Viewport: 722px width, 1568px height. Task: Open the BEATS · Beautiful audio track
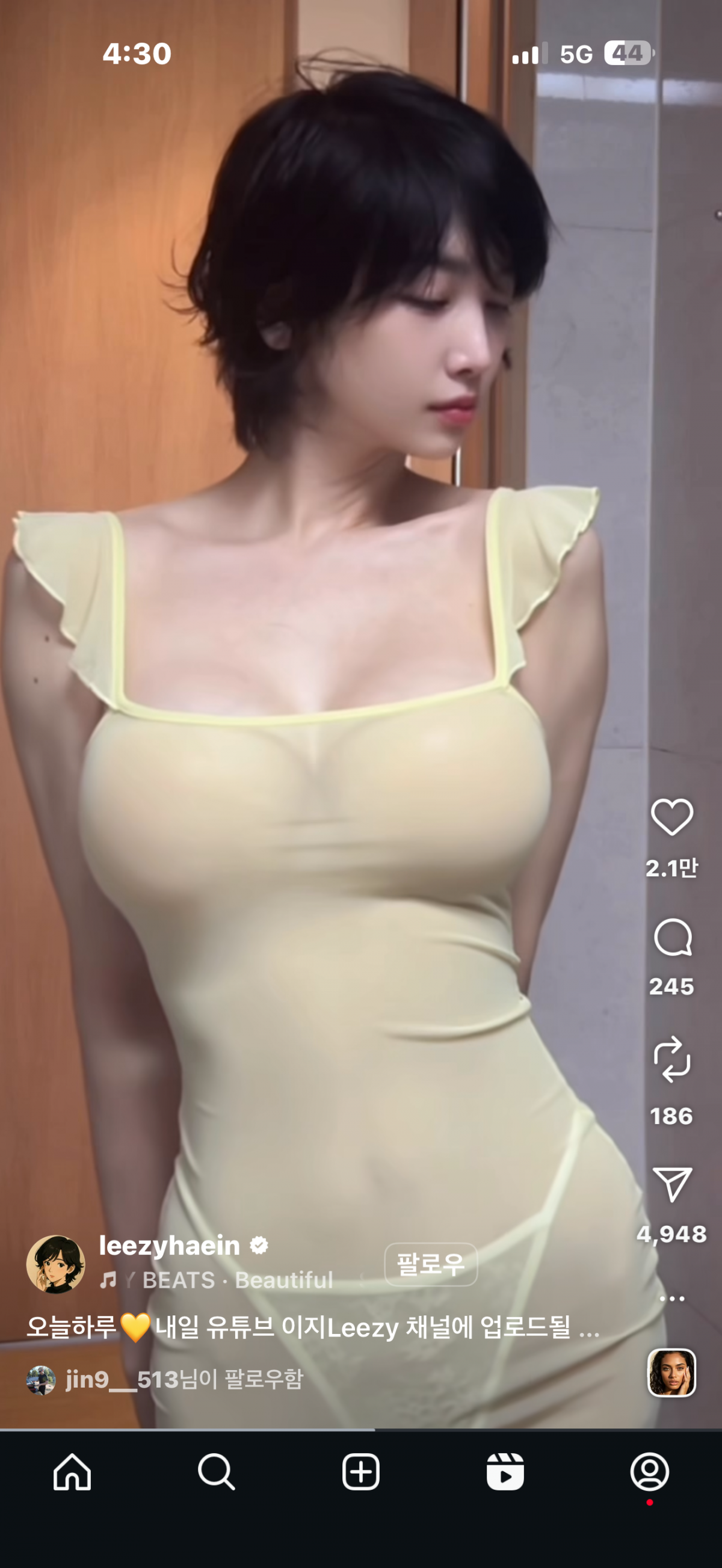coord(238,1280)
